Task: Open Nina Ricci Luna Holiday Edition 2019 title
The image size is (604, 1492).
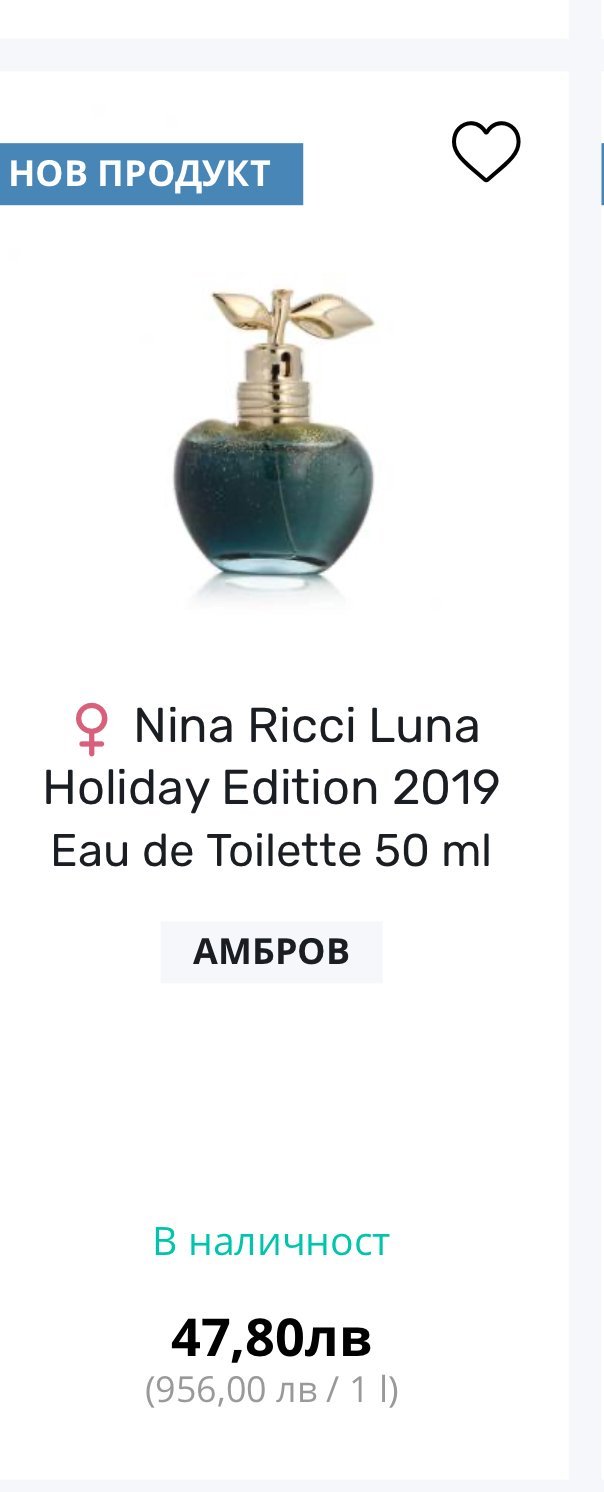Action: 272,788
